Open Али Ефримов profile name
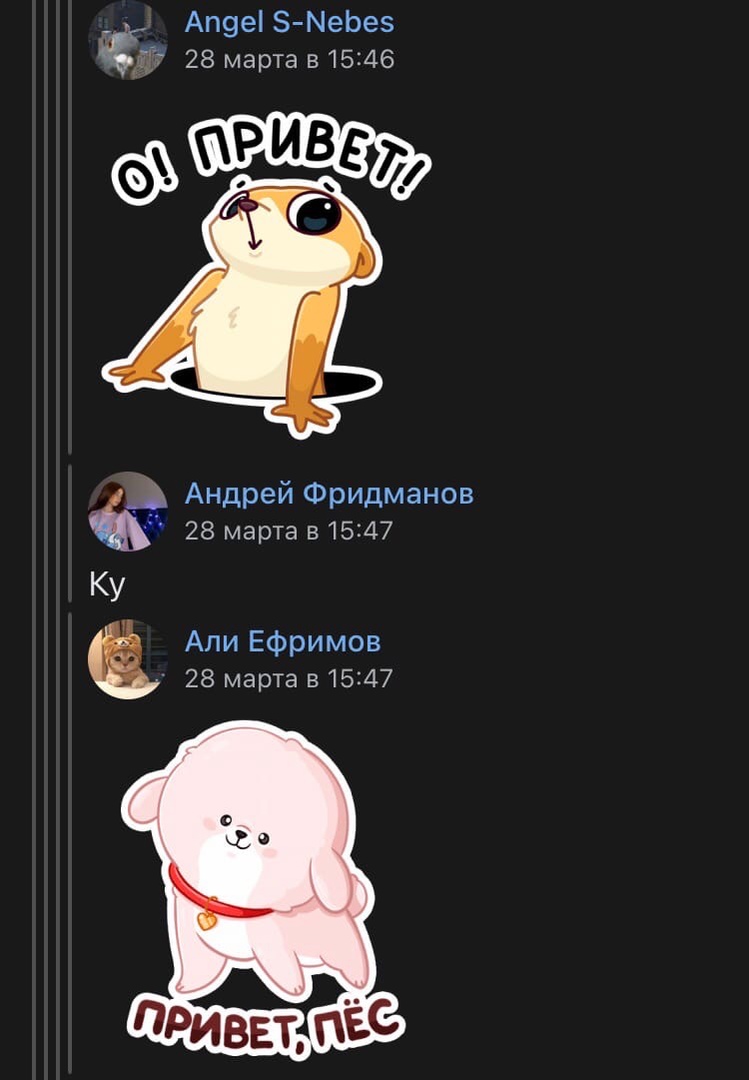Image resolution: width=749 pixels, height=1080 pixels. (282, 641)
